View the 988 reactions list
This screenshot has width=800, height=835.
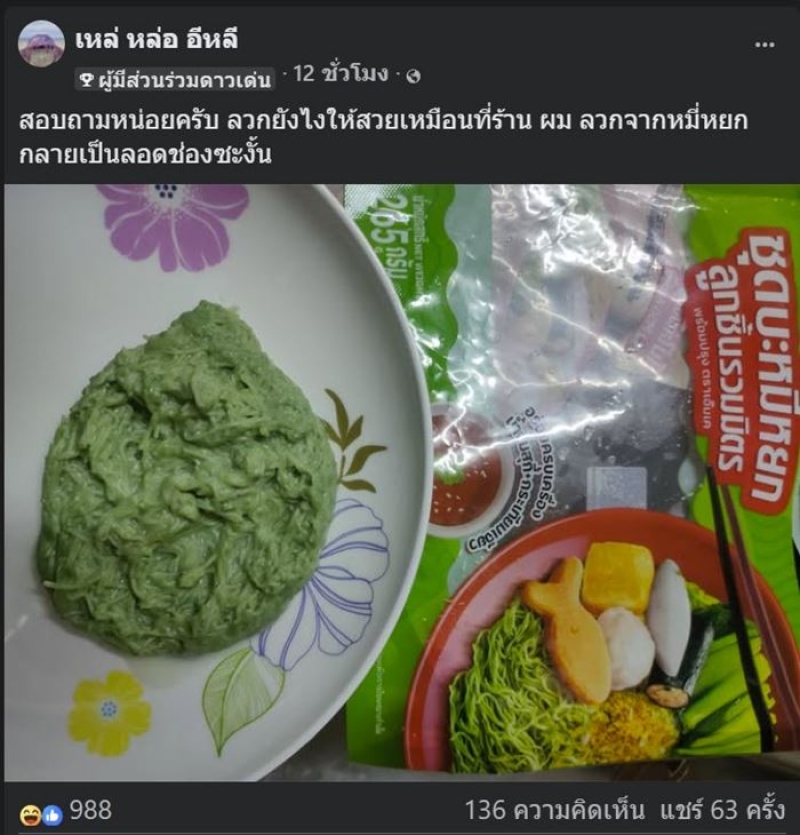[88, 809]
